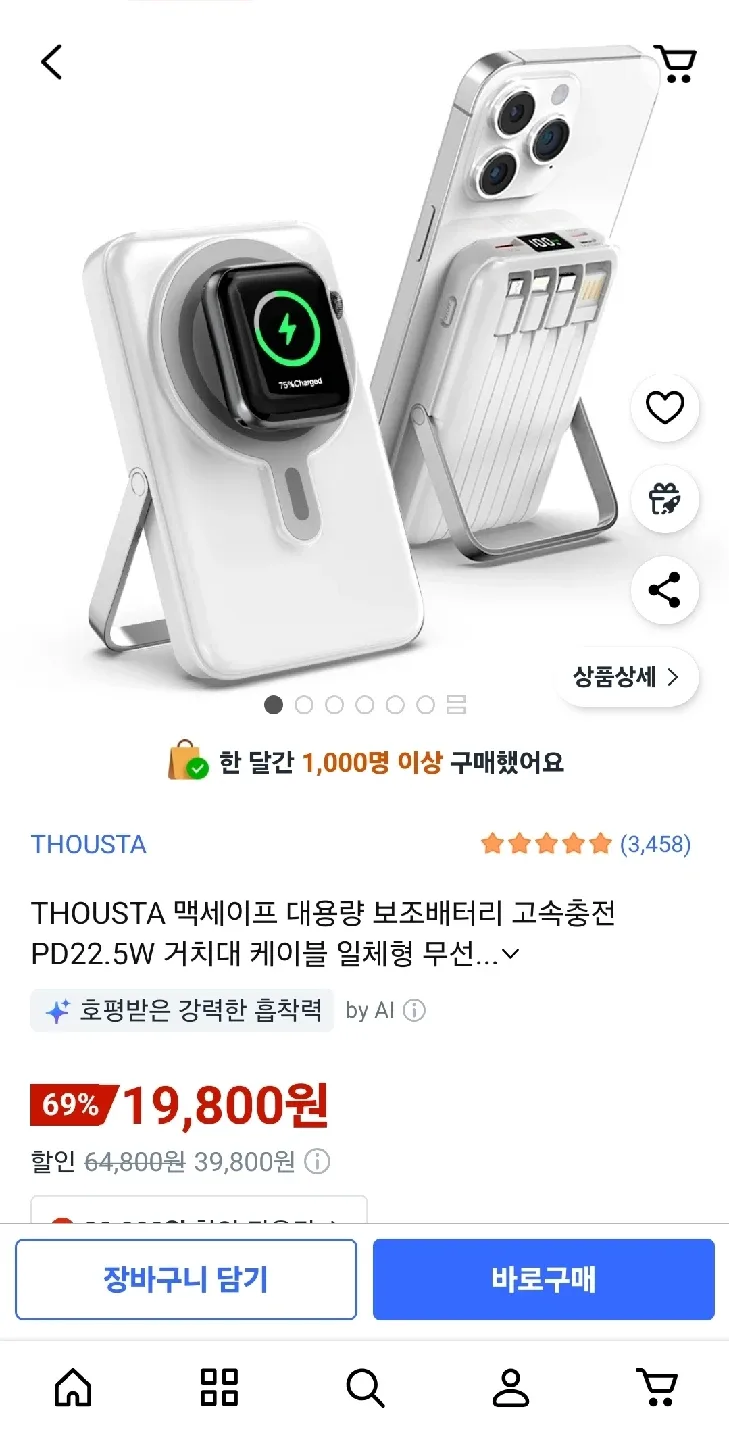Open the my account tab
This screenshot has width=729, height=1440.
click(511, 1387)
